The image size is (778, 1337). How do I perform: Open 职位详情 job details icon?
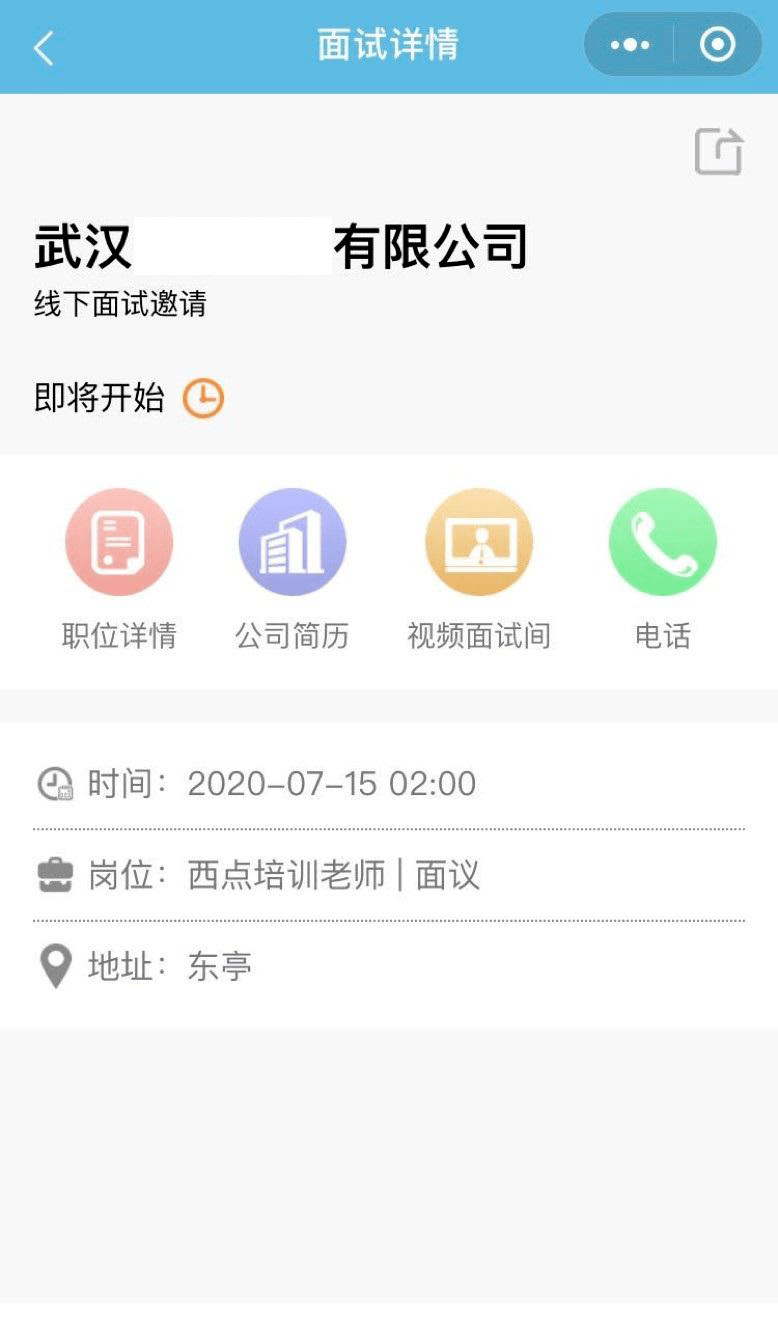(x=119, y=540)
